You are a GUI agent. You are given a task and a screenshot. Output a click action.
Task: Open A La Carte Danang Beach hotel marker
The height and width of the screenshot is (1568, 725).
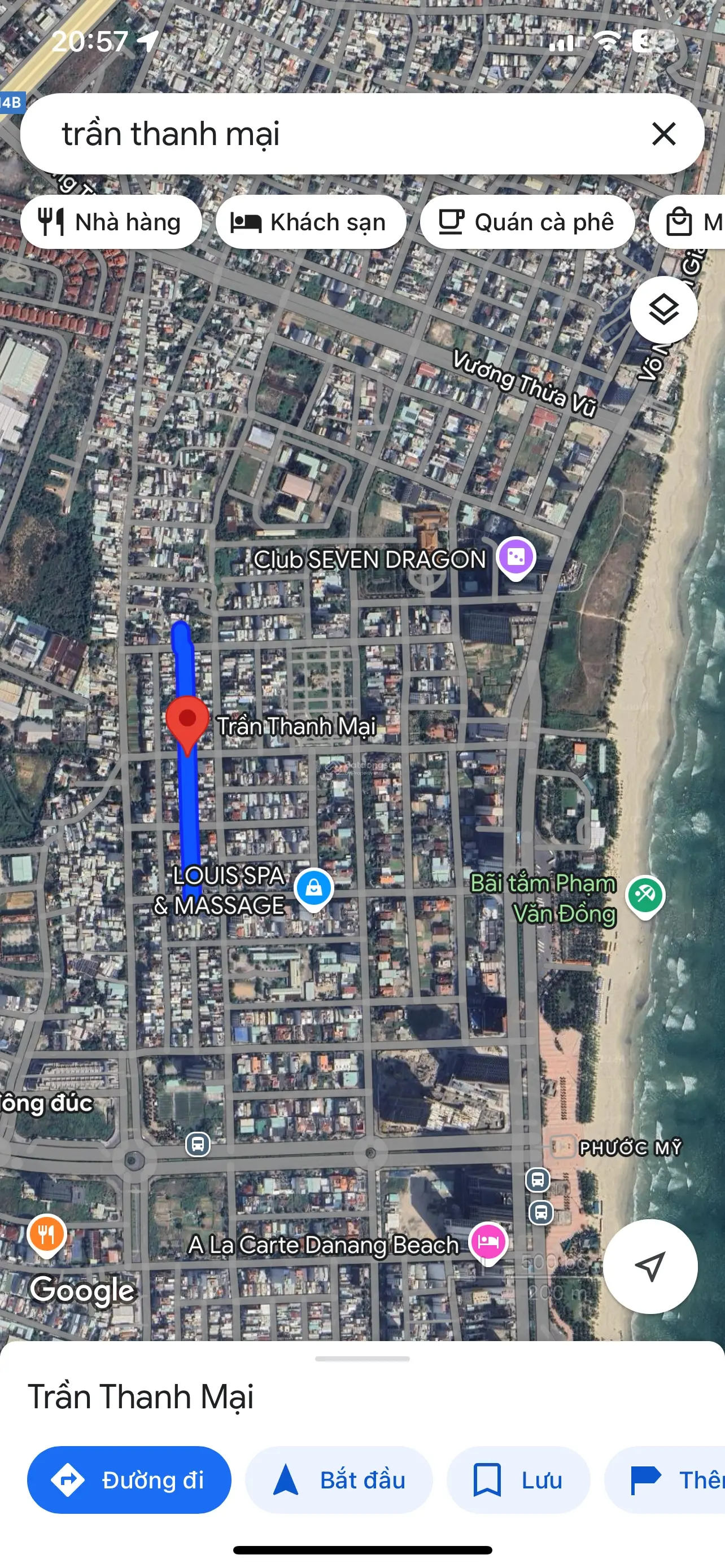pos(488,1241)
